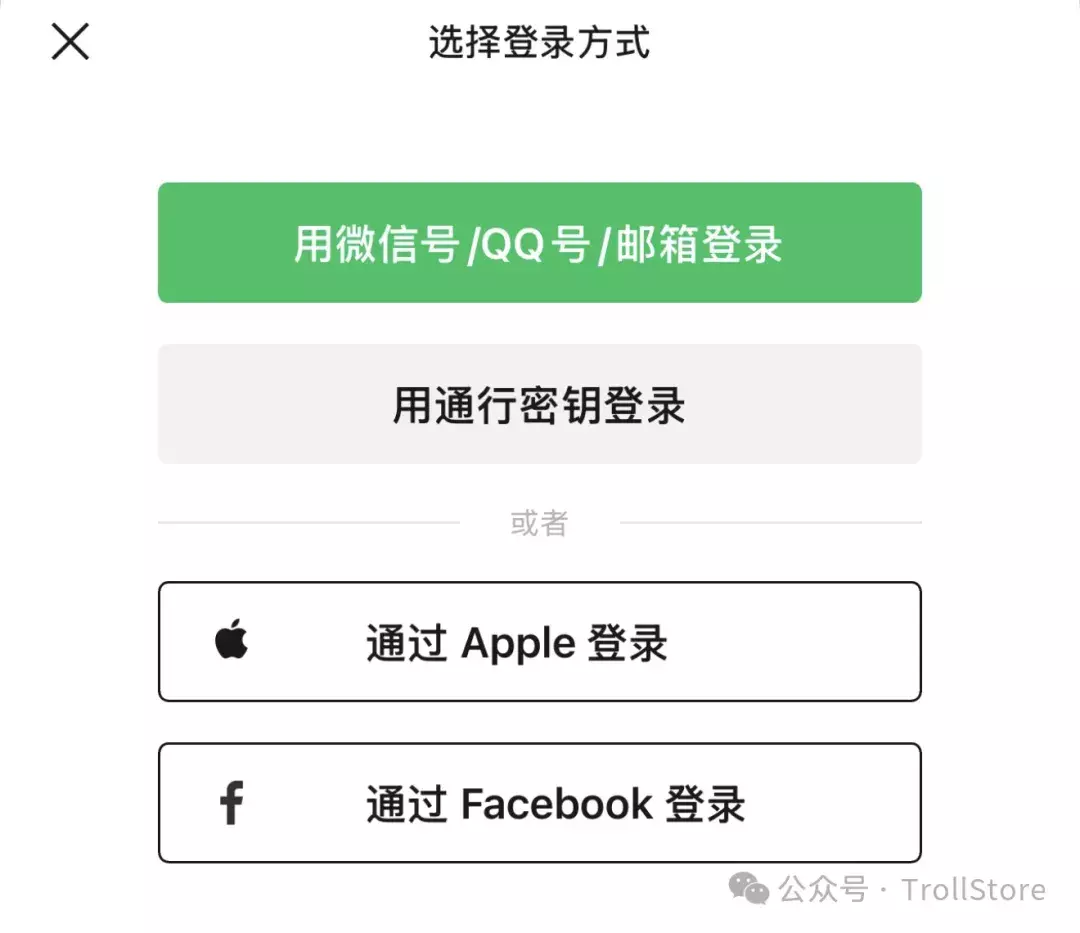Sign in with Facebook

tap(539, 803)
